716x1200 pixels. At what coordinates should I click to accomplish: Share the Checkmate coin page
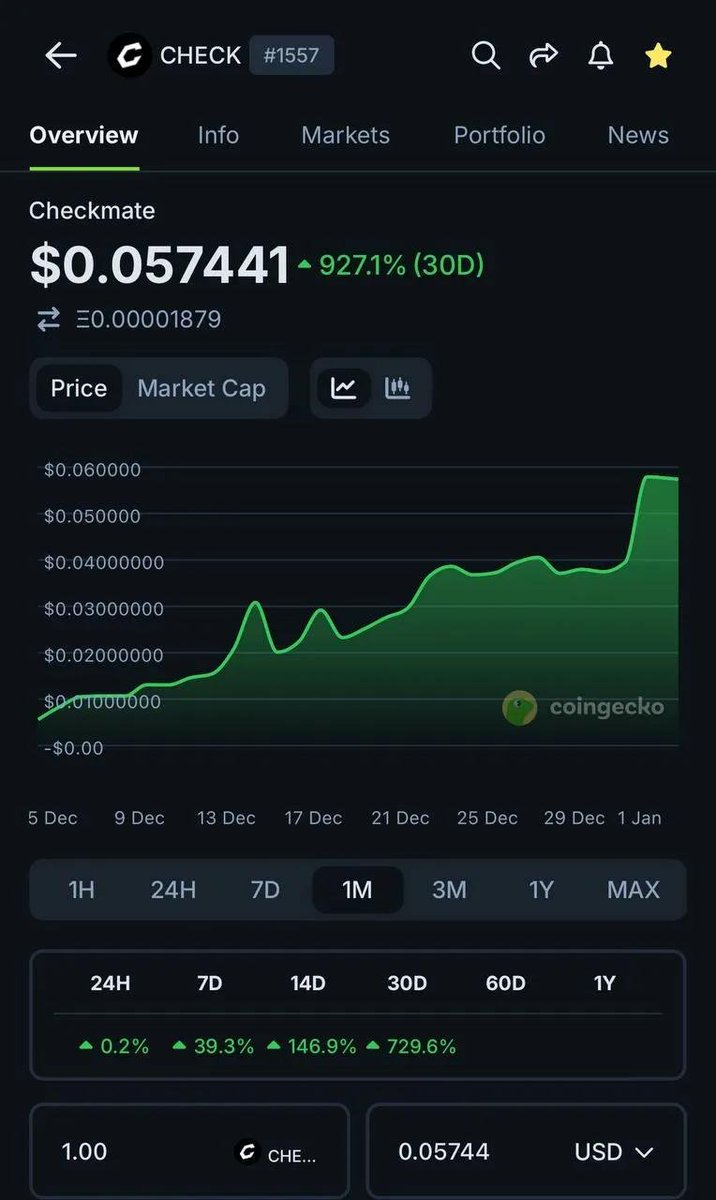click(x=543, y=56)
